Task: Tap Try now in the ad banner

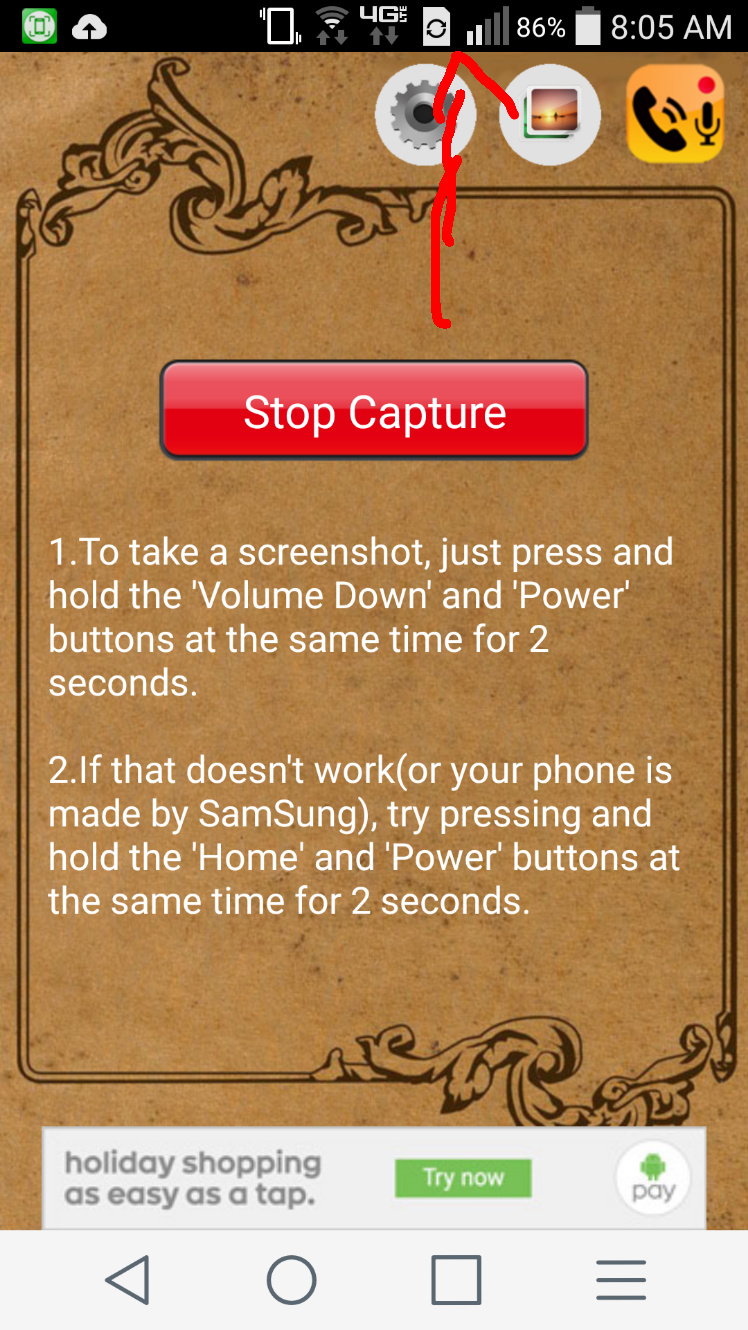Action: coord(462,1178)
